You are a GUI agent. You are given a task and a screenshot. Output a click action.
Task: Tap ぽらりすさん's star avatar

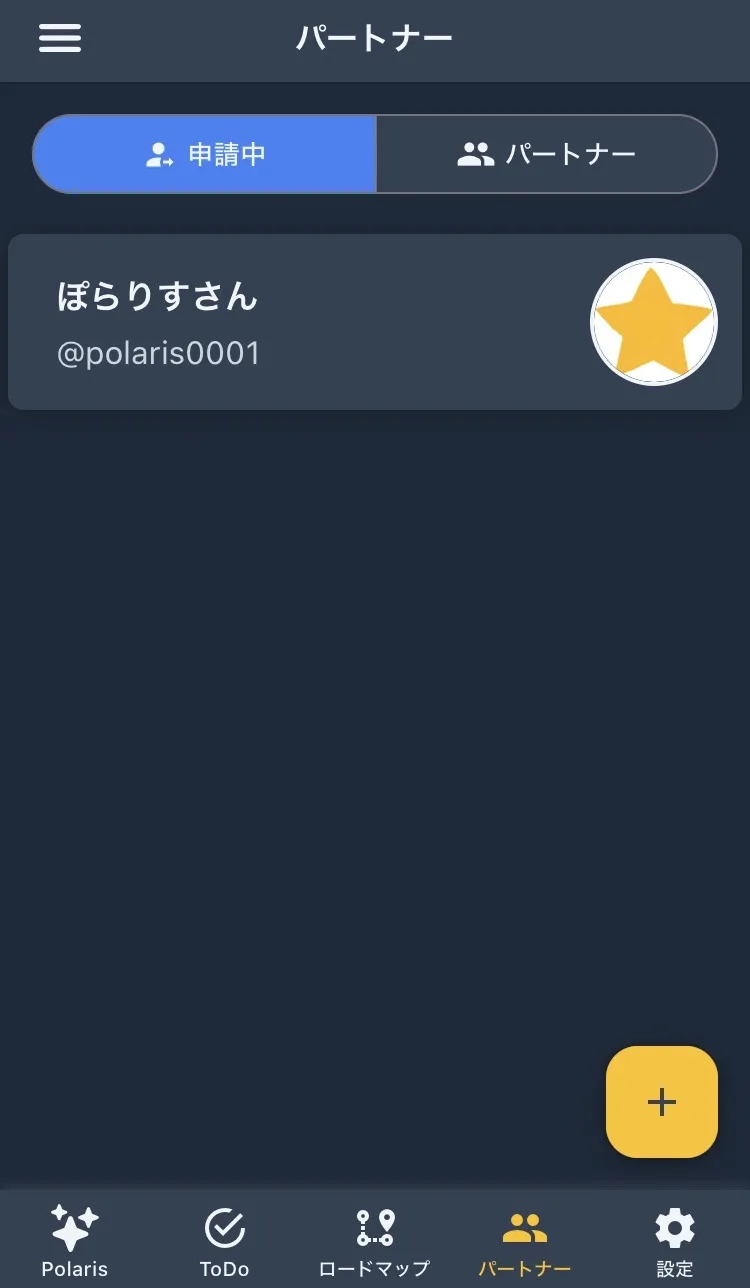click(653, 321)
